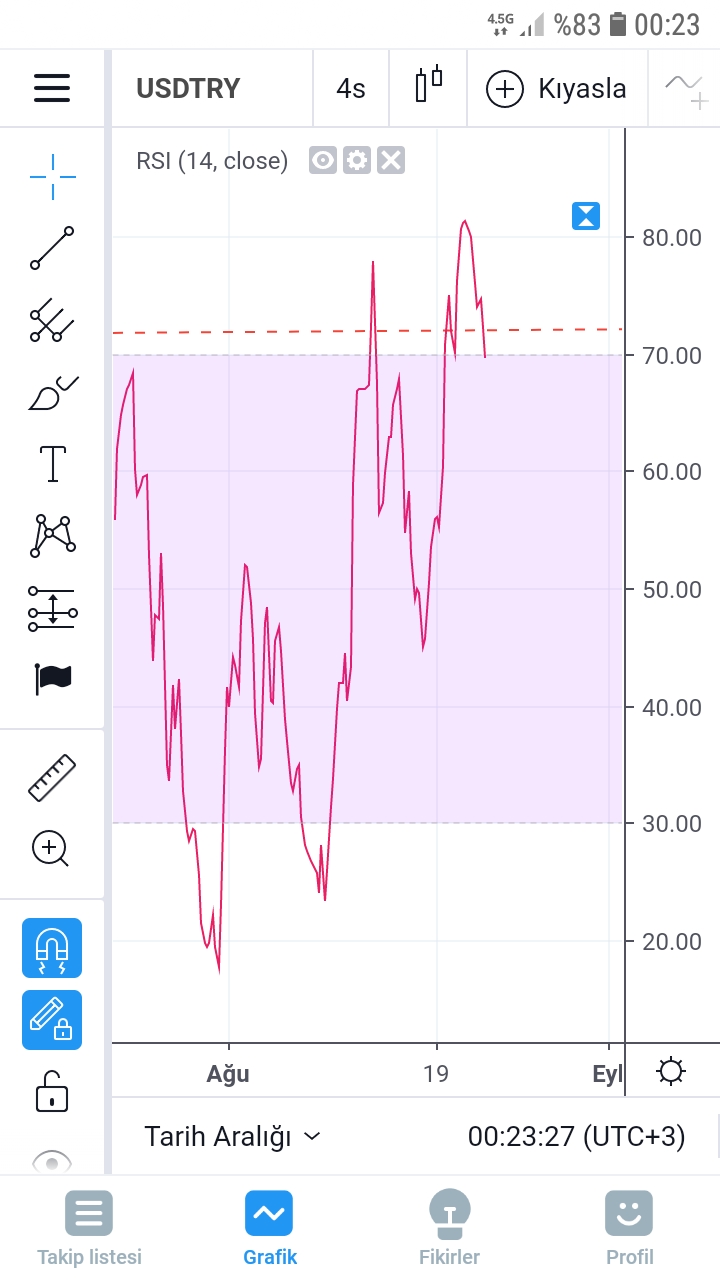Open RSI indicator settings gear
720x1280 pixels.
357,160
